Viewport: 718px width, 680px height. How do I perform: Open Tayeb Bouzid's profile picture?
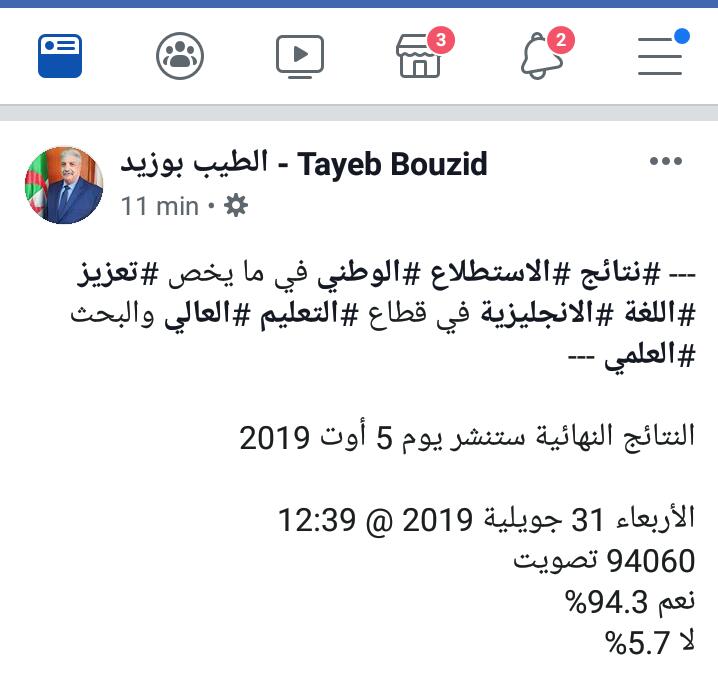point(63,185)
